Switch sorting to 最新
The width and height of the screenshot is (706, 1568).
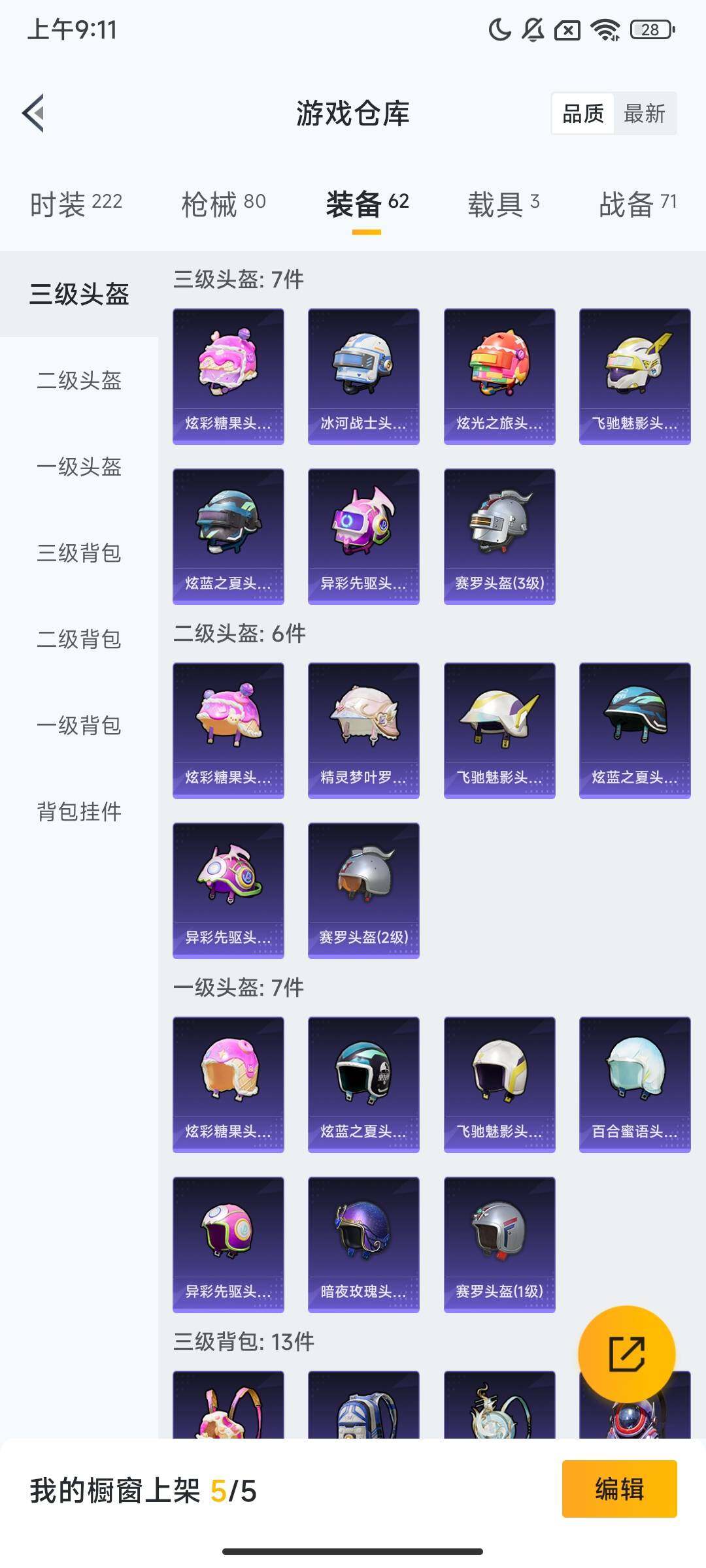(x=644, y=114)
